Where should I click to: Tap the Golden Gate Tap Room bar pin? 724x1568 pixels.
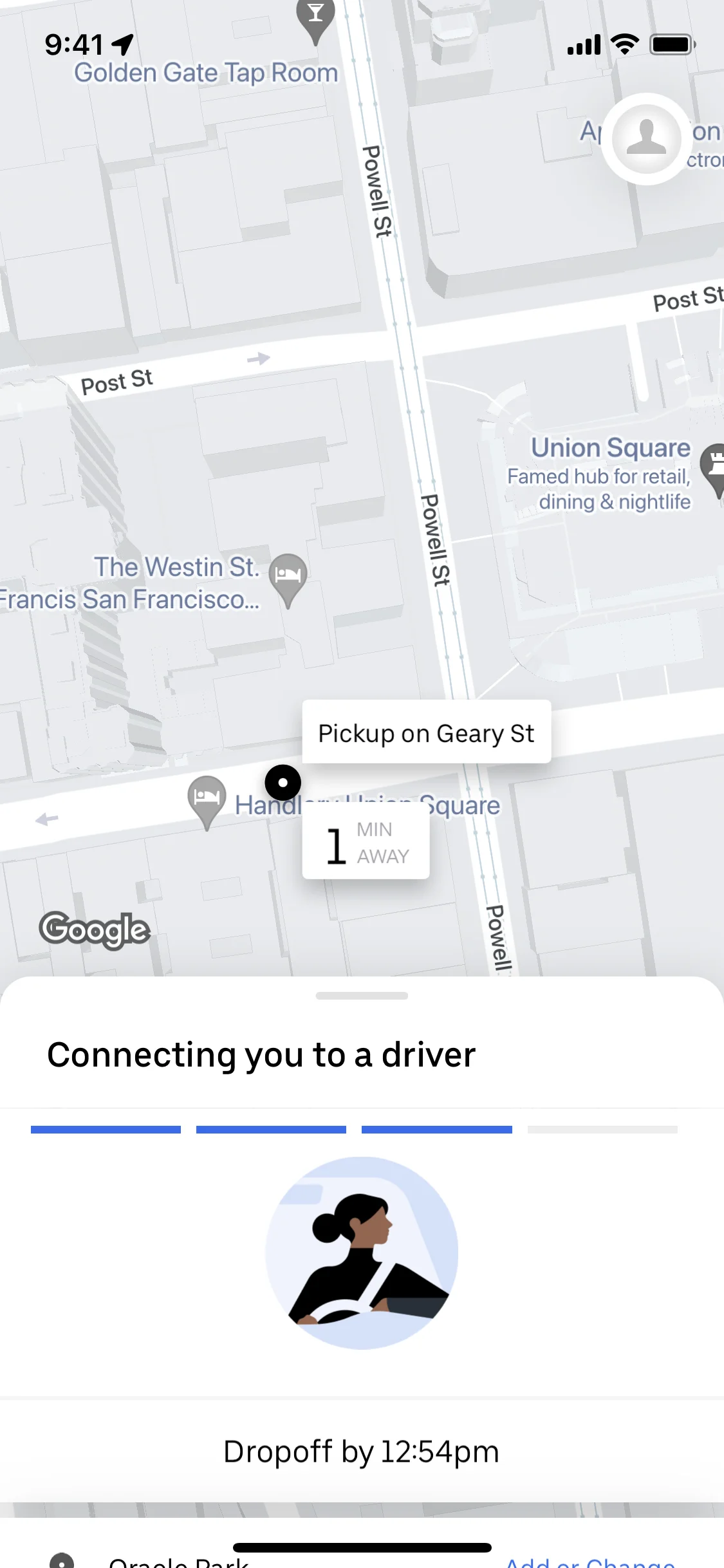coord(315,13)
